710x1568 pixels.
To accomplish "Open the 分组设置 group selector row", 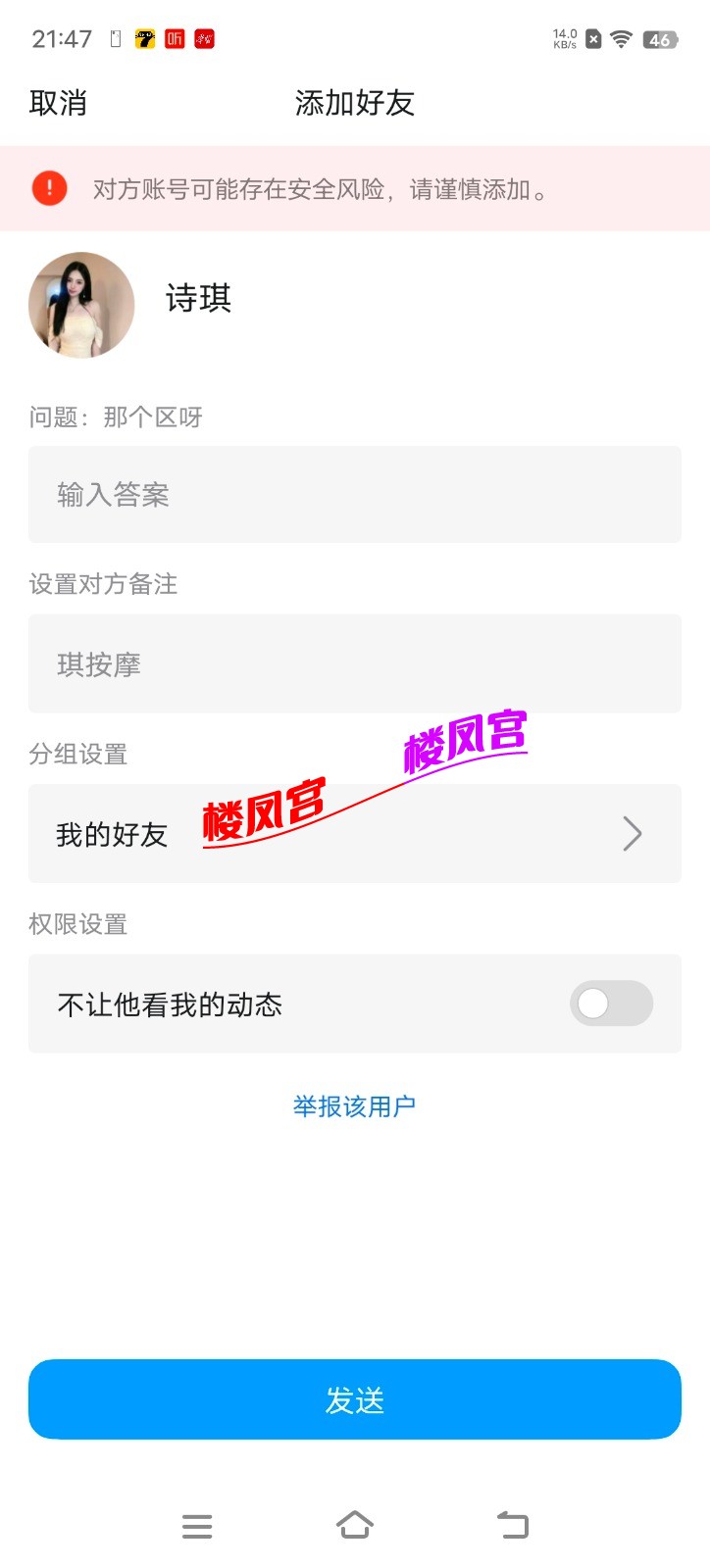I will tap(355, 833).
